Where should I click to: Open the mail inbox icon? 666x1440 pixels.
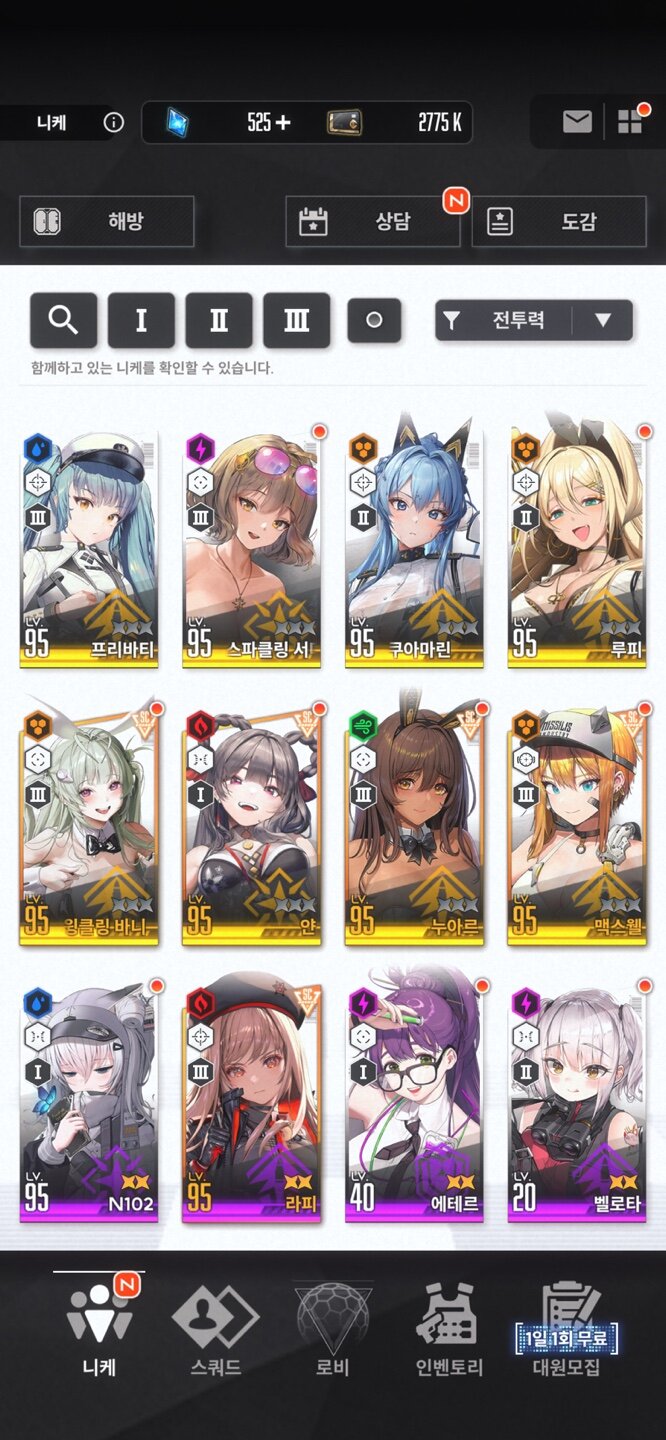pos(577,122)
